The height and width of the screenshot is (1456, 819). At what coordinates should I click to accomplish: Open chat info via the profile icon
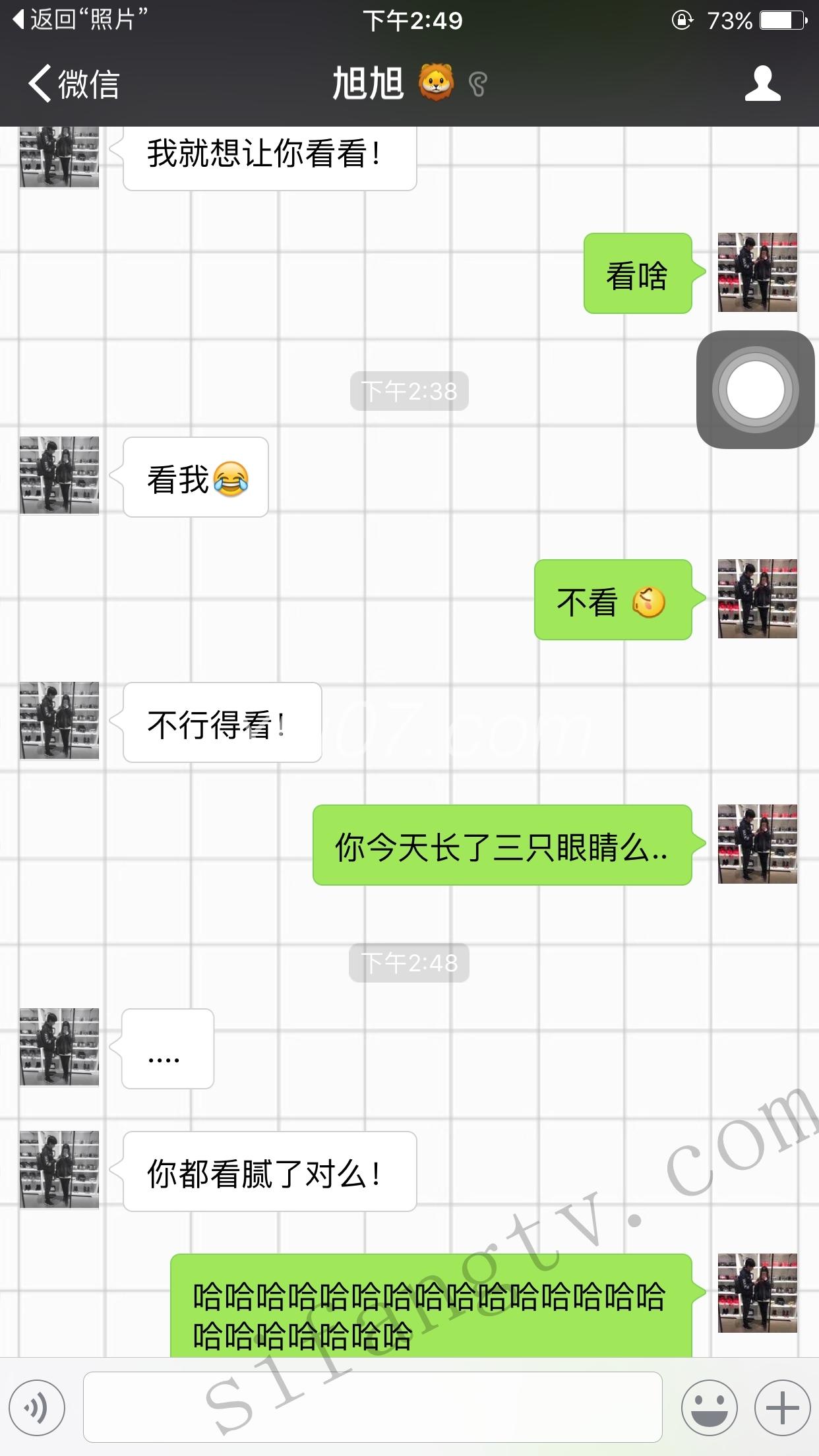pyautogui.click(x=762, y=84)
